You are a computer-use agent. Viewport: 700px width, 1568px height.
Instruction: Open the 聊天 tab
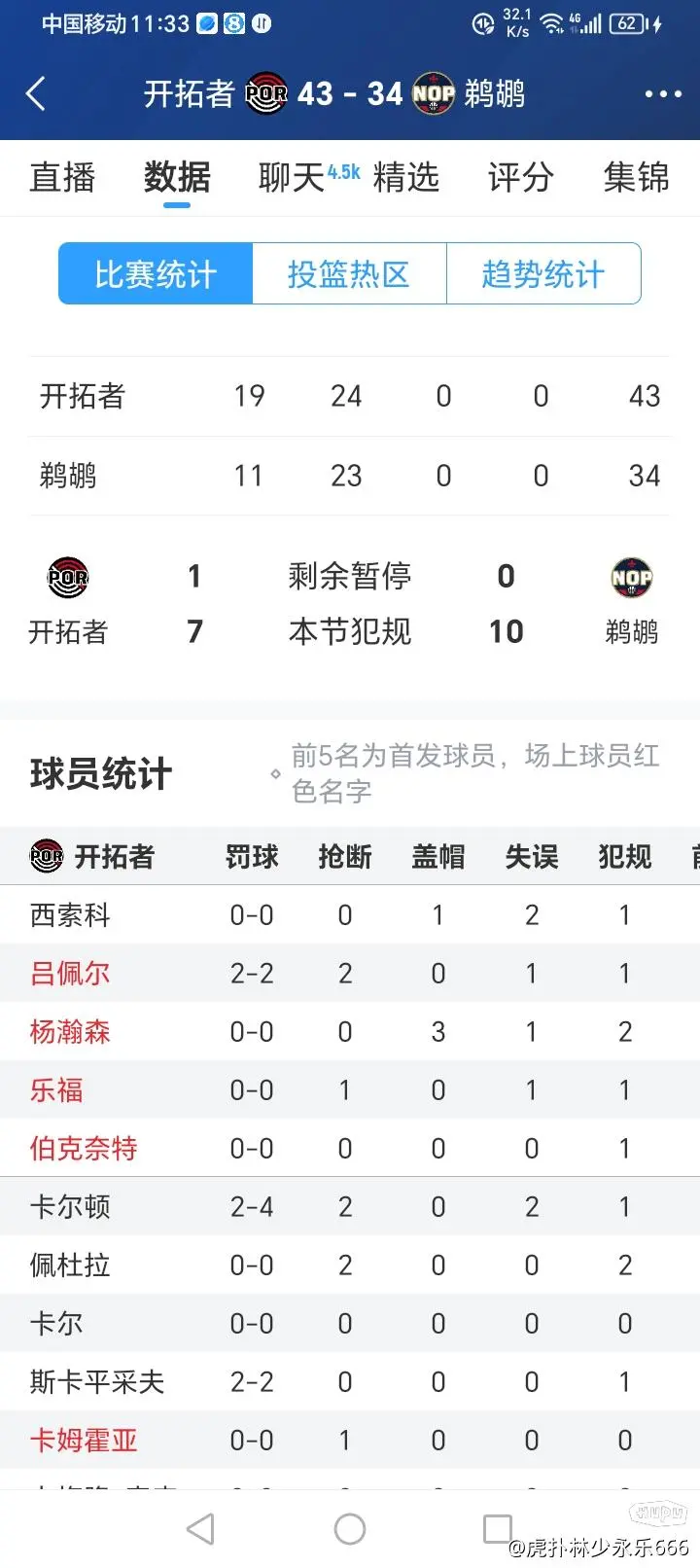point(292,177)
